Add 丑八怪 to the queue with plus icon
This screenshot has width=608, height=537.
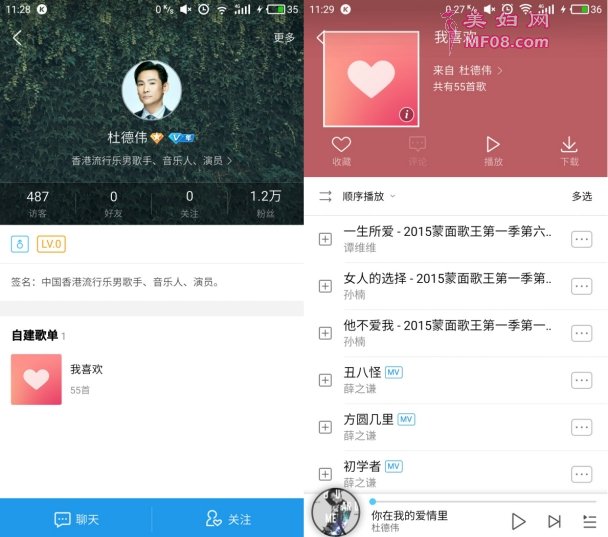[x=325, y=380]
